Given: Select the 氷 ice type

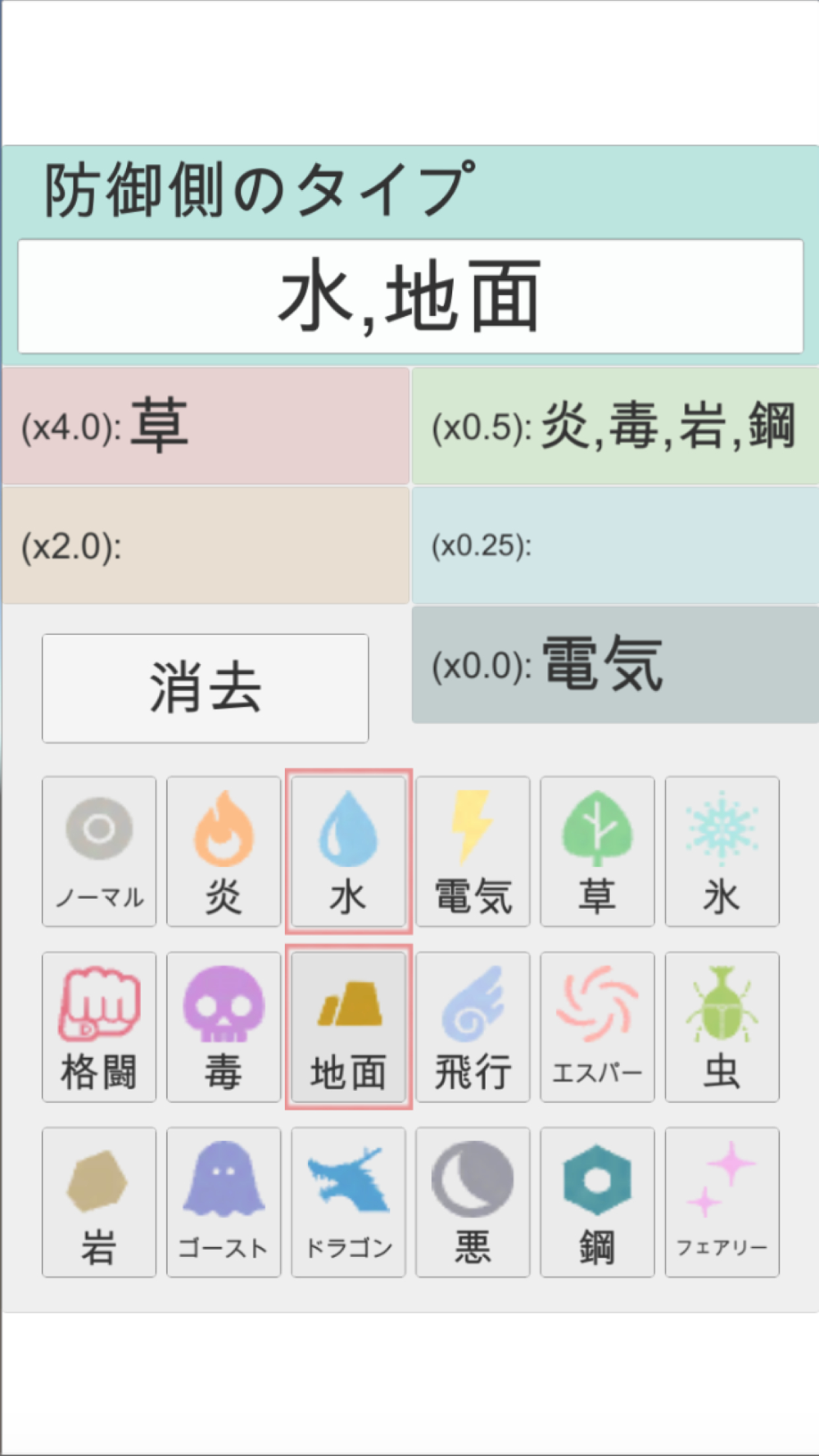Looking at the screenshot, I should pyautogui.click(x=722, y=852).
